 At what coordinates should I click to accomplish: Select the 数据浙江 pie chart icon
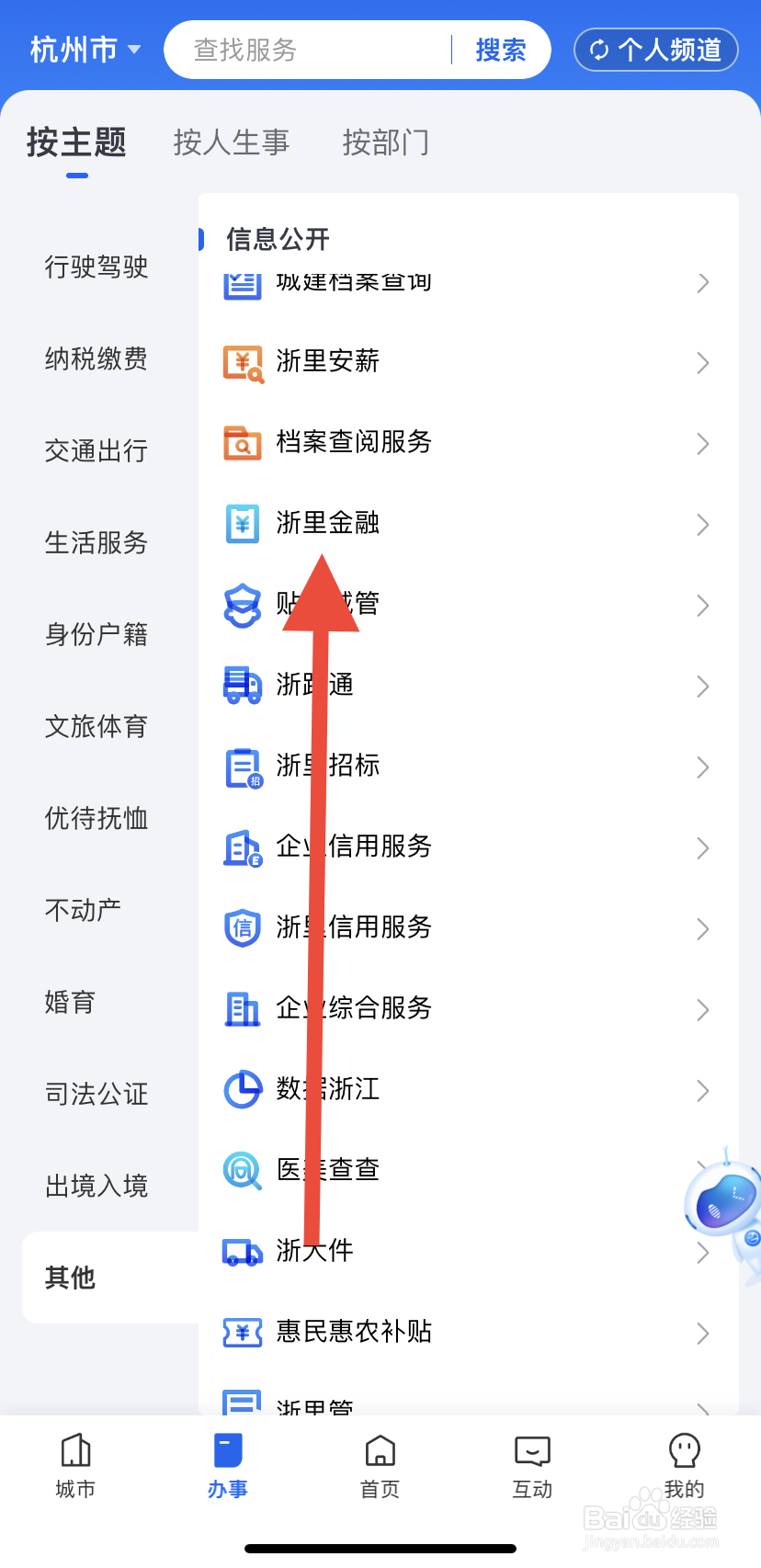click(242, 1090)
